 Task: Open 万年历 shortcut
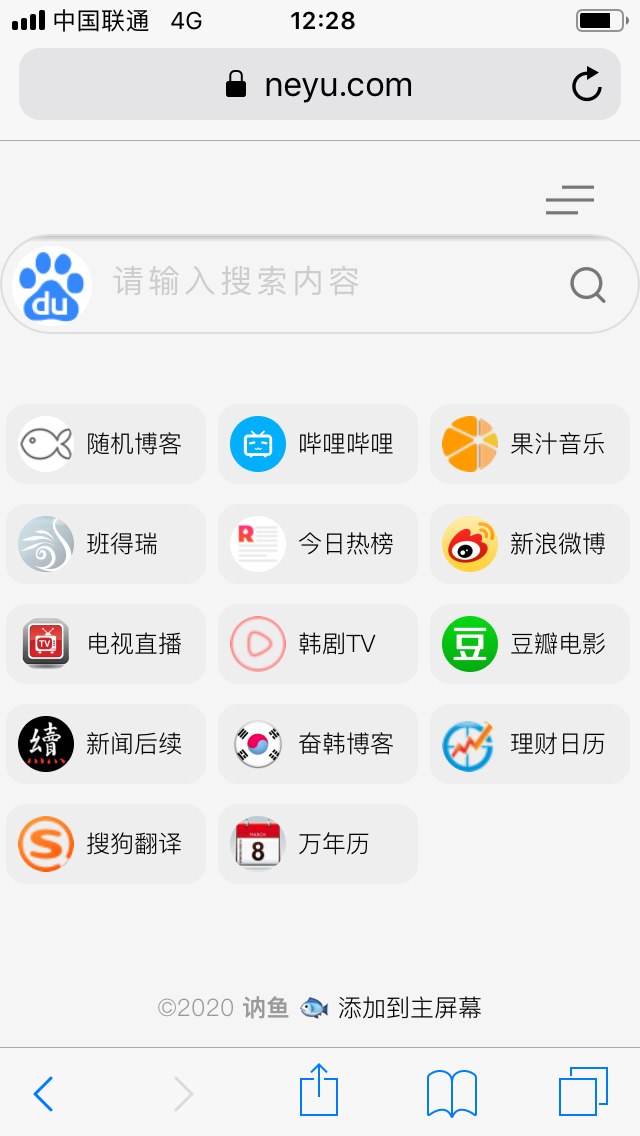(317, 843)
